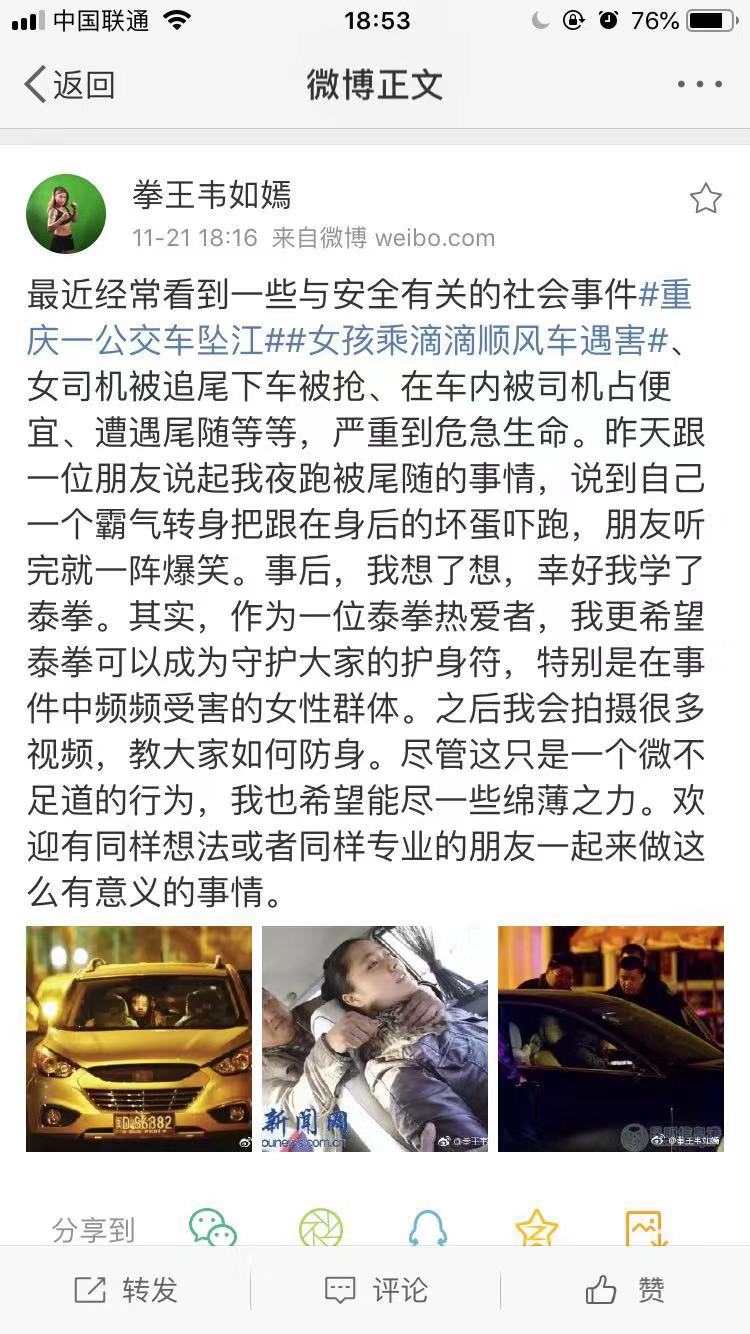View the dark night car photo

[x=610, y=1038]
